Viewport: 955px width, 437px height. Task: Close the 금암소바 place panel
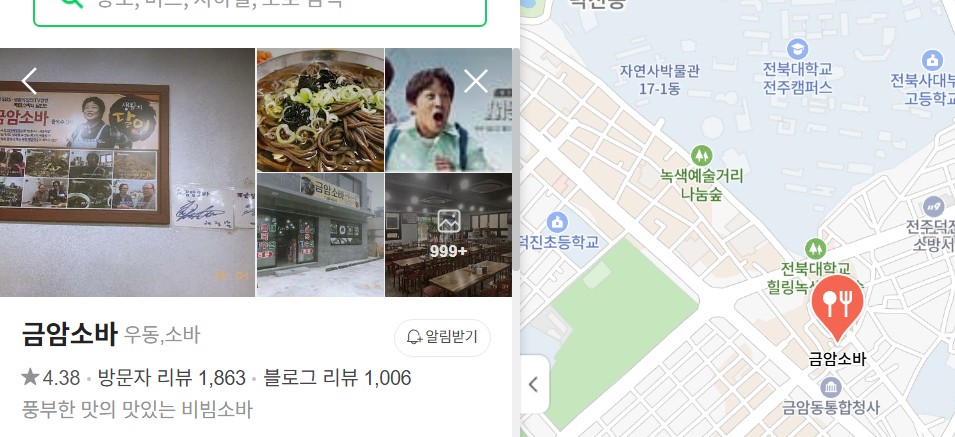[476, 81]
